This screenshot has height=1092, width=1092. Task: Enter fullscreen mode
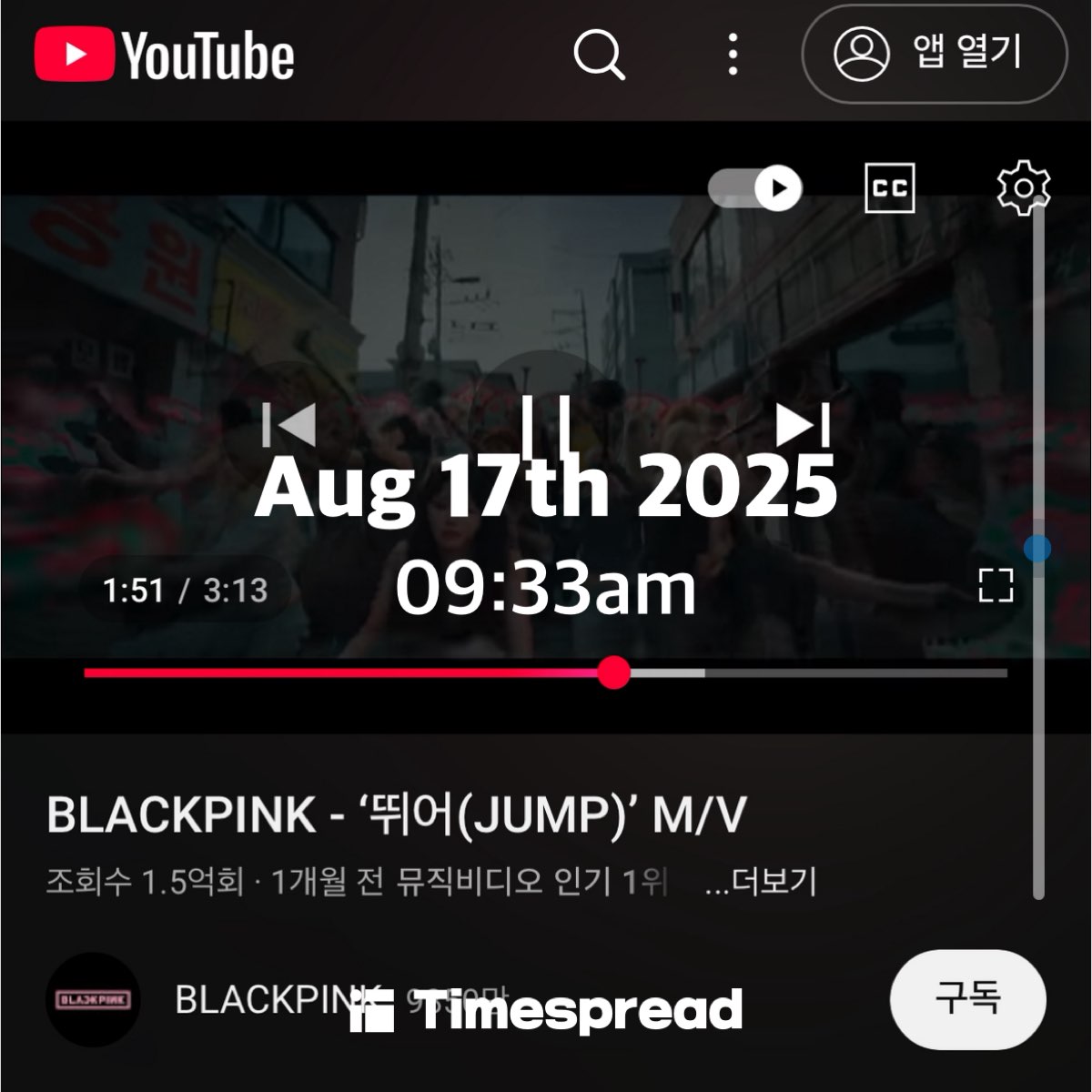tap(996, 585)
